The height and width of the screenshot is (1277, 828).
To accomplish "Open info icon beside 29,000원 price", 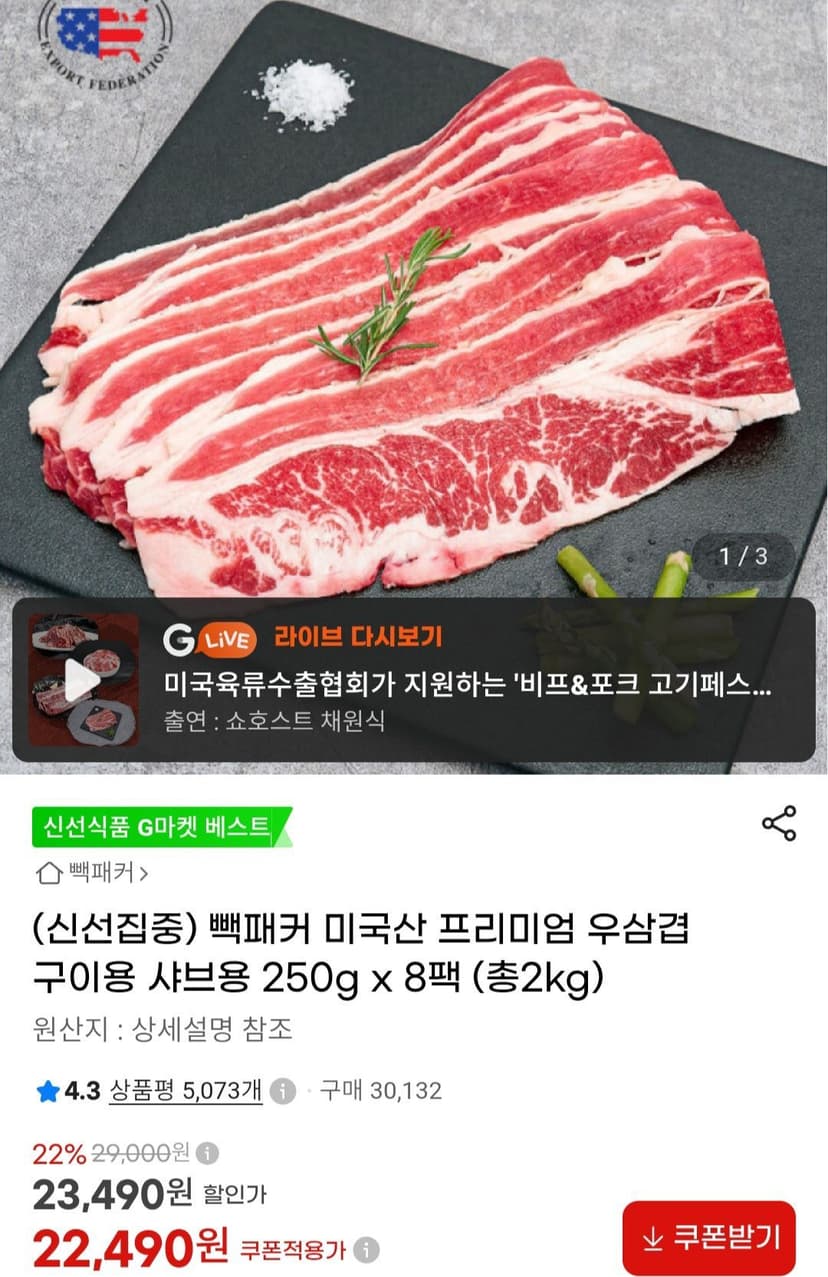I will [206, 1153].
